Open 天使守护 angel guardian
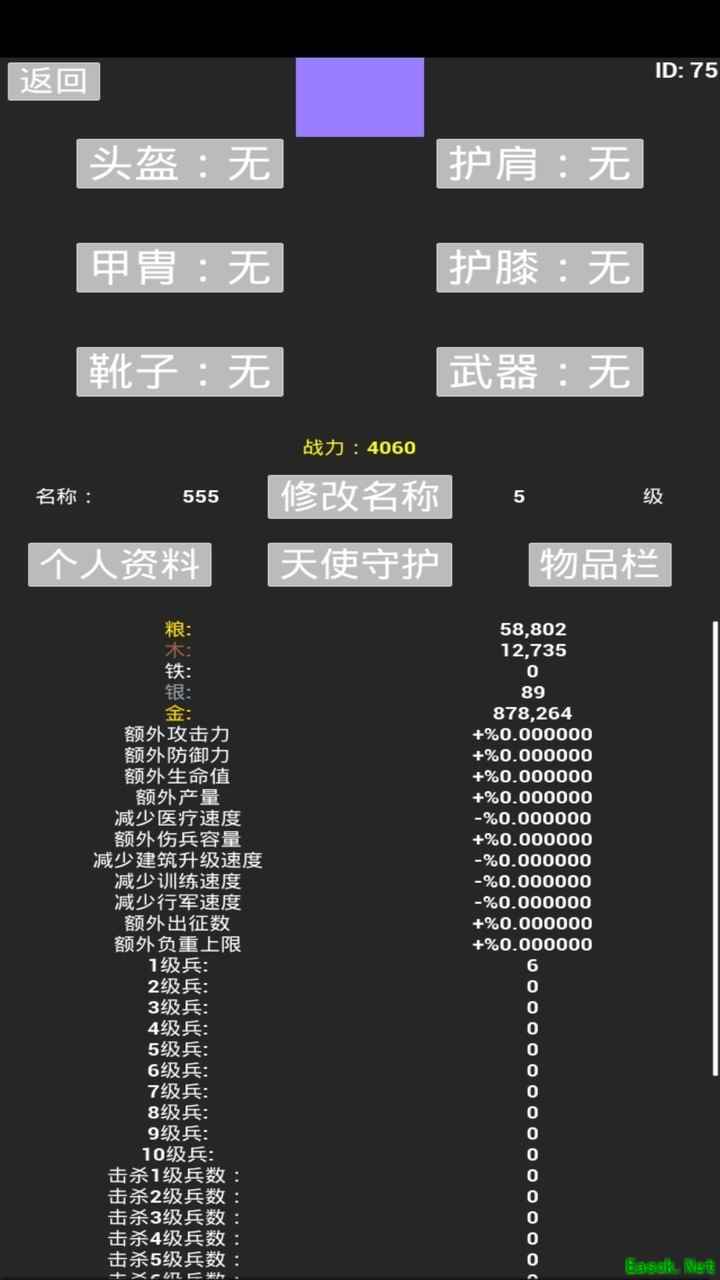 point(360,564)
